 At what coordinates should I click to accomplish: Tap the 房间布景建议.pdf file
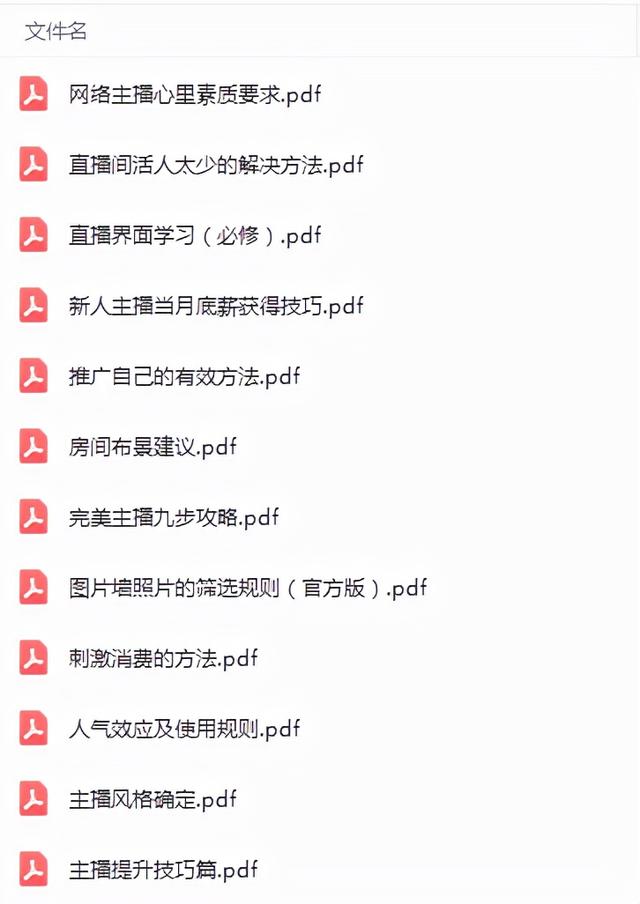pyautogui.click(x=152, y=447)
